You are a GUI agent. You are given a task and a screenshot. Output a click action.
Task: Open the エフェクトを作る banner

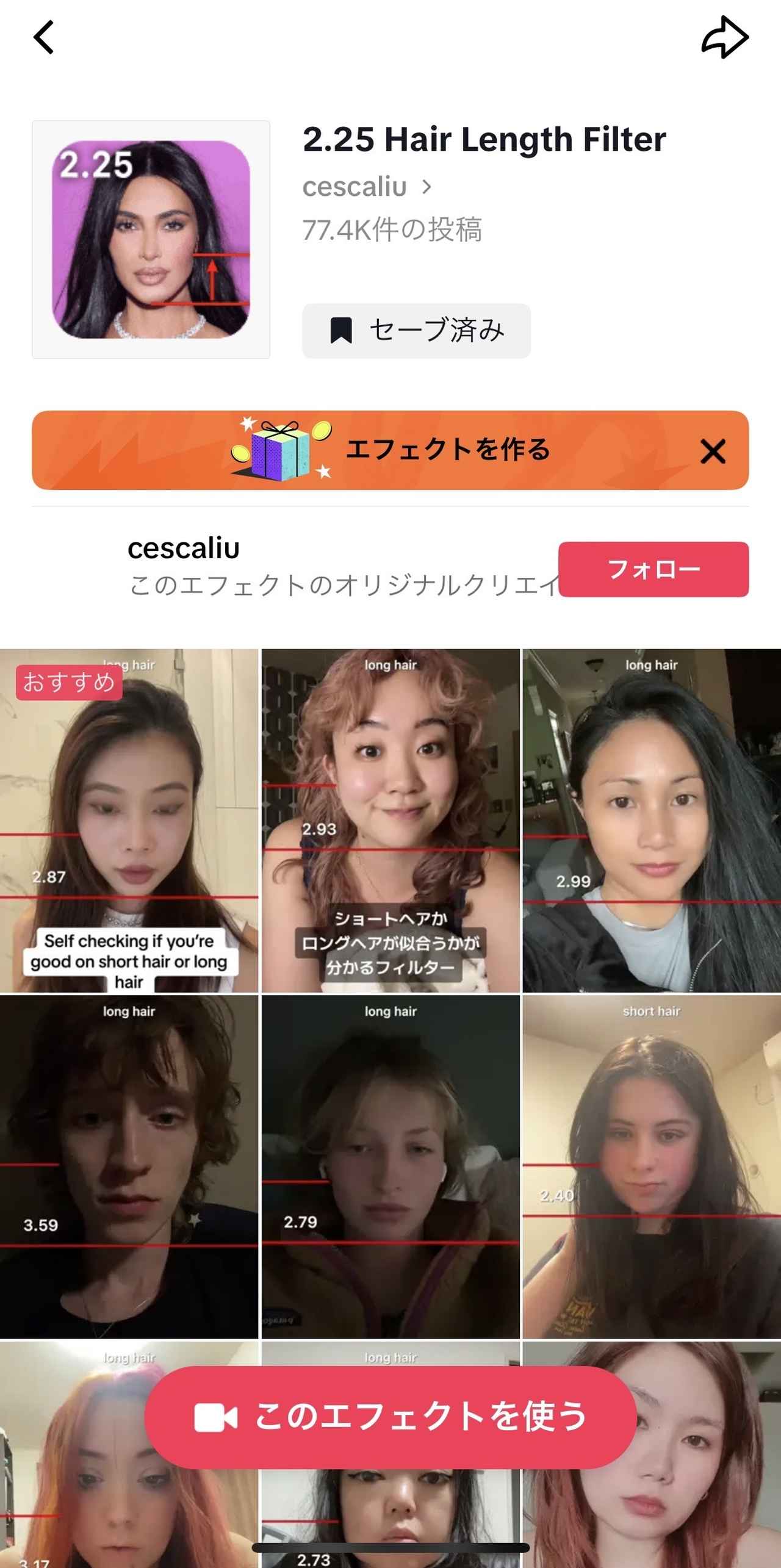pyautogui.click(x=390, y=450)
